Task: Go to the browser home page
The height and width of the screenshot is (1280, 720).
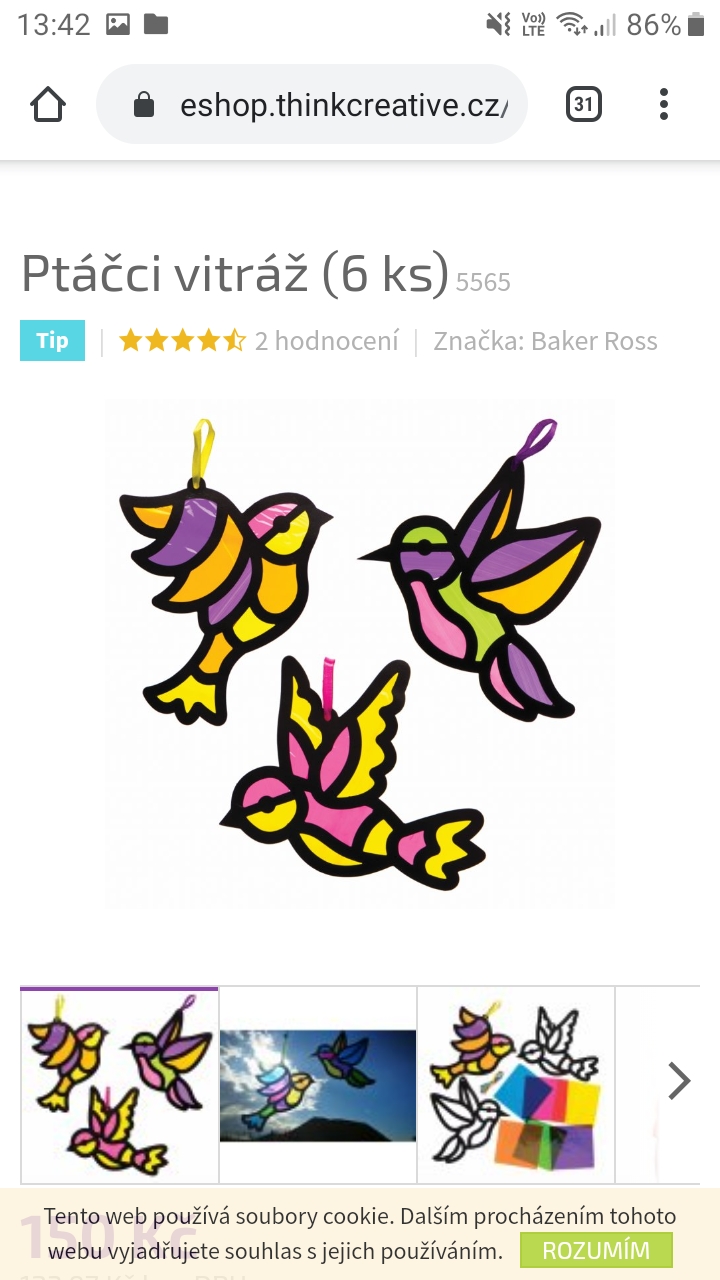Action: [48, 104]
